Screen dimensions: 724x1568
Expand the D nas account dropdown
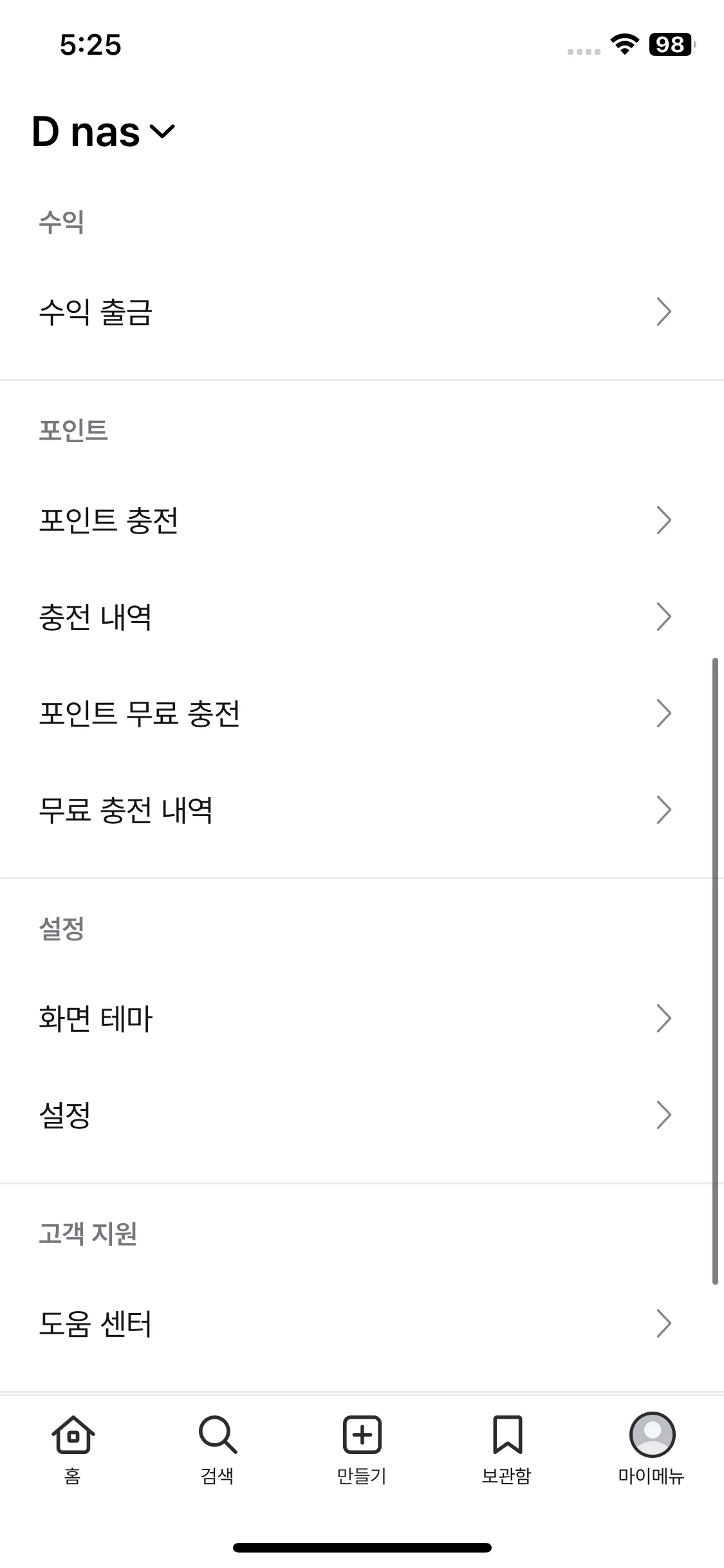(104, 132)
